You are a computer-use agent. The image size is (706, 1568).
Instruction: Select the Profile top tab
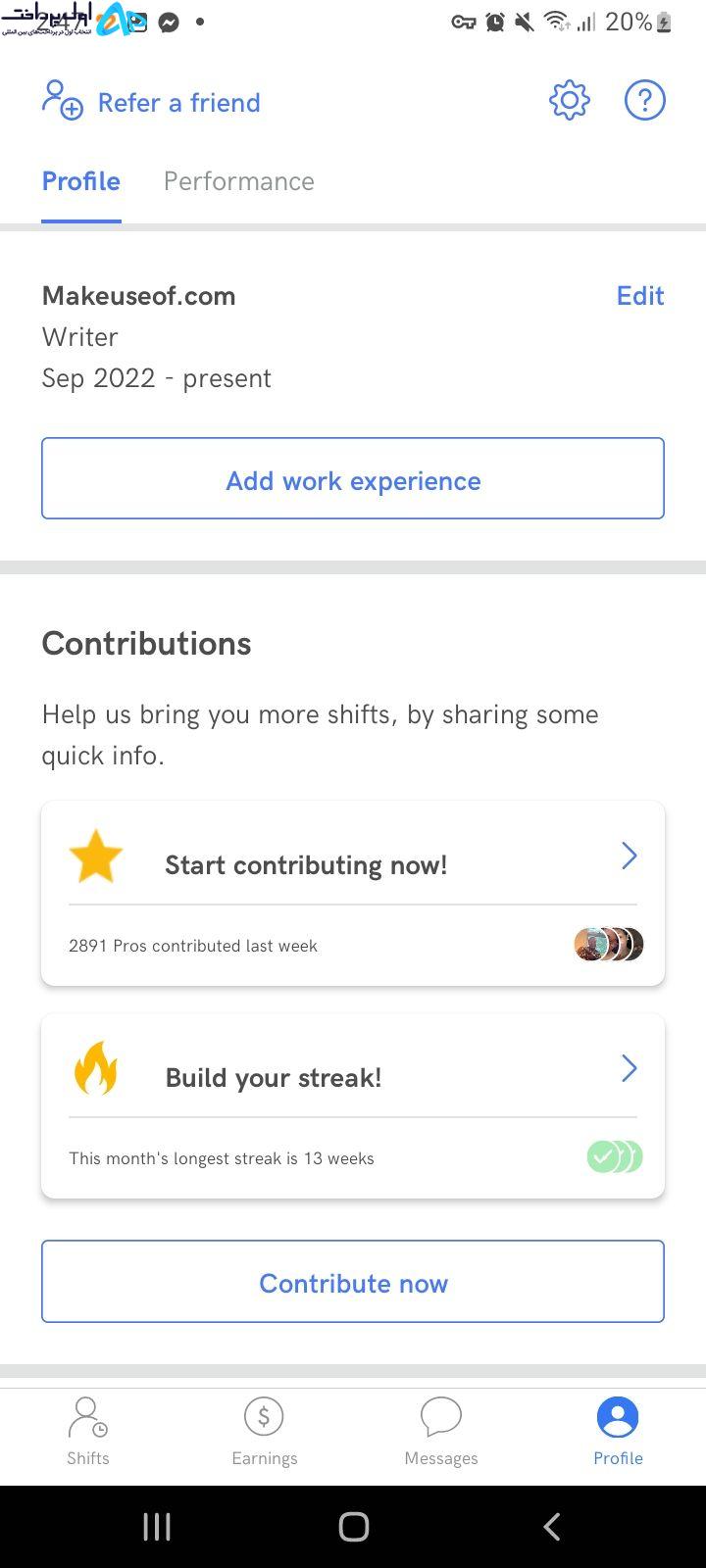tap(81, 181)
